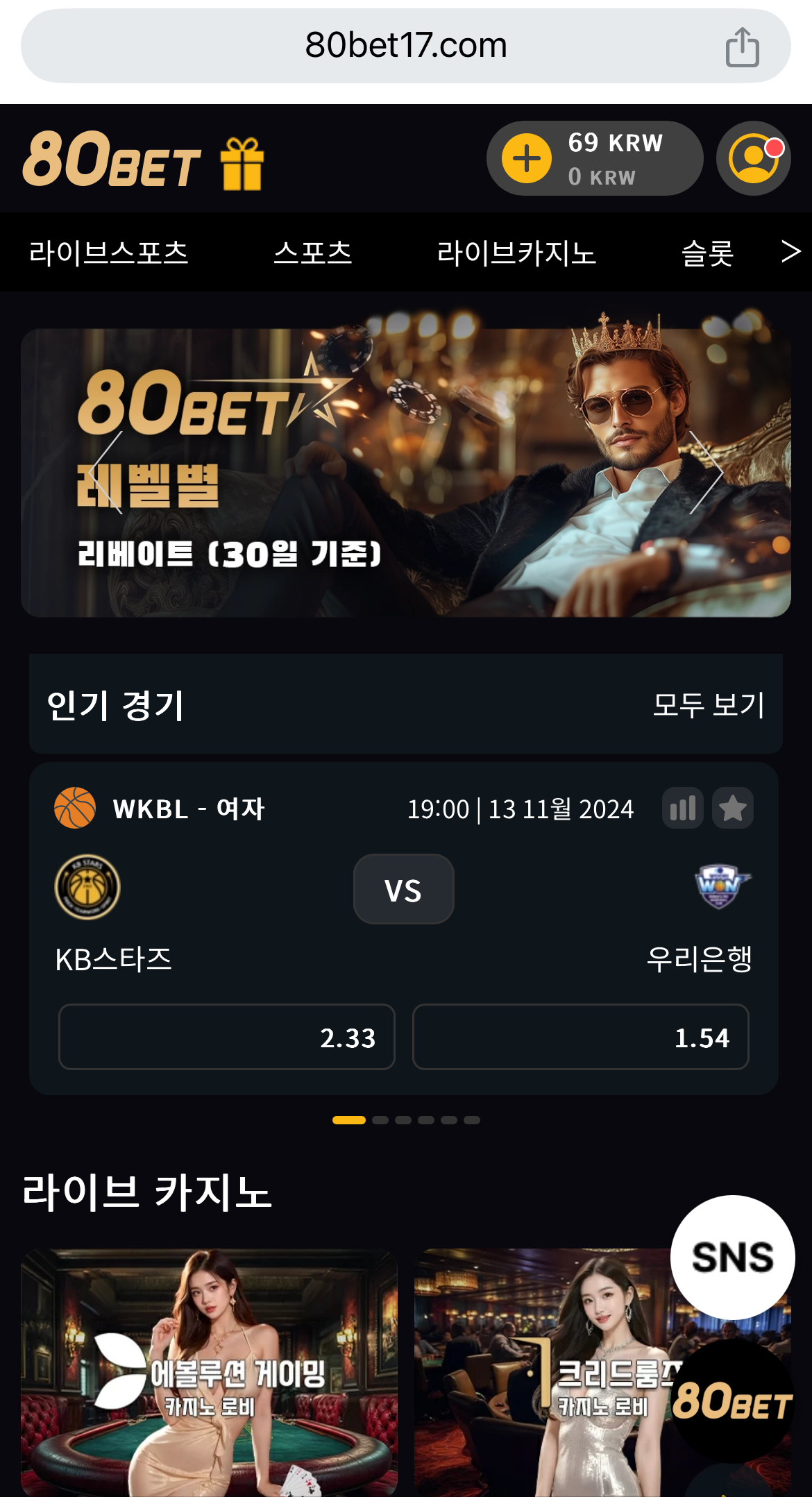The image size is (812, 1497).
Task: Open the 80bet17.com address bar
Action: [x=406, y=46]
